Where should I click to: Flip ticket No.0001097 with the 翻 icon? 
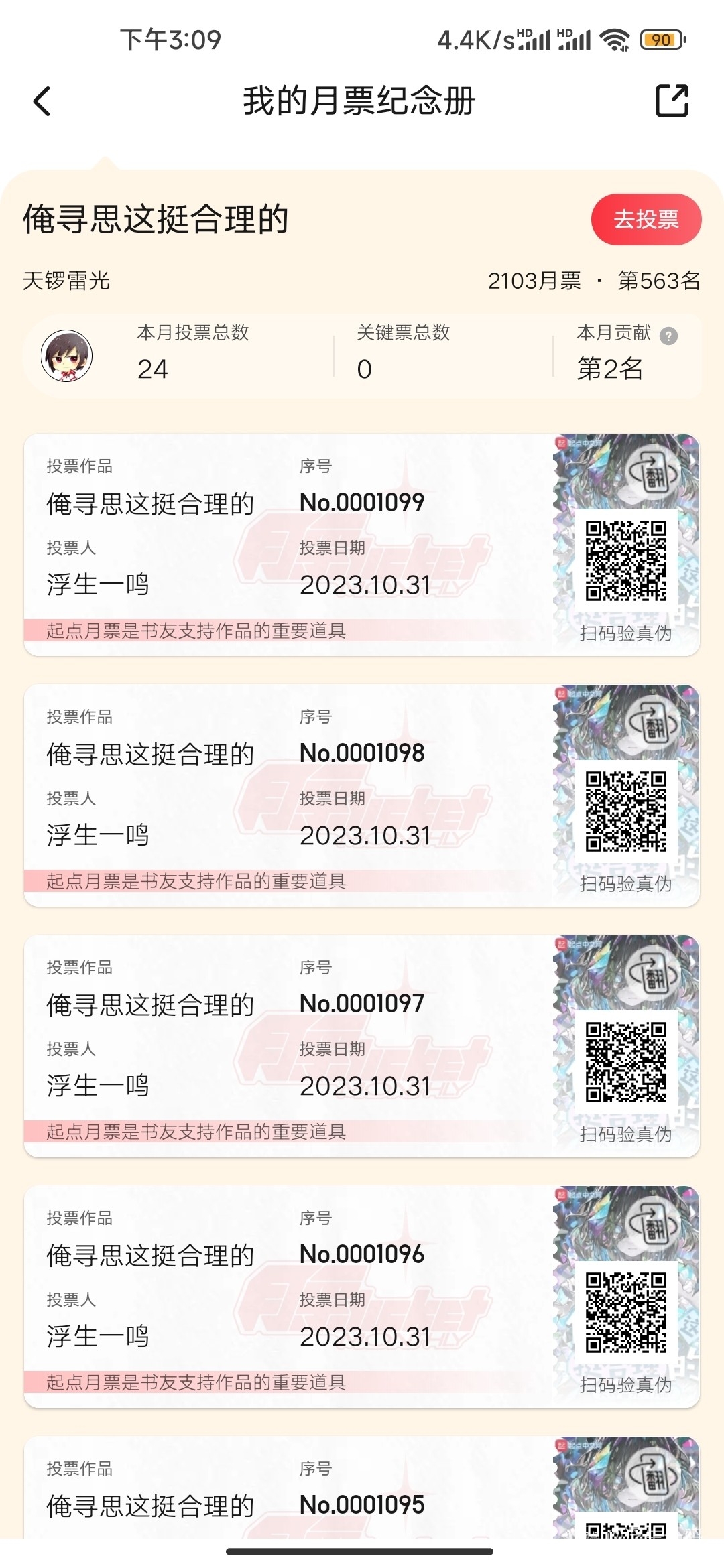point(652,975)
